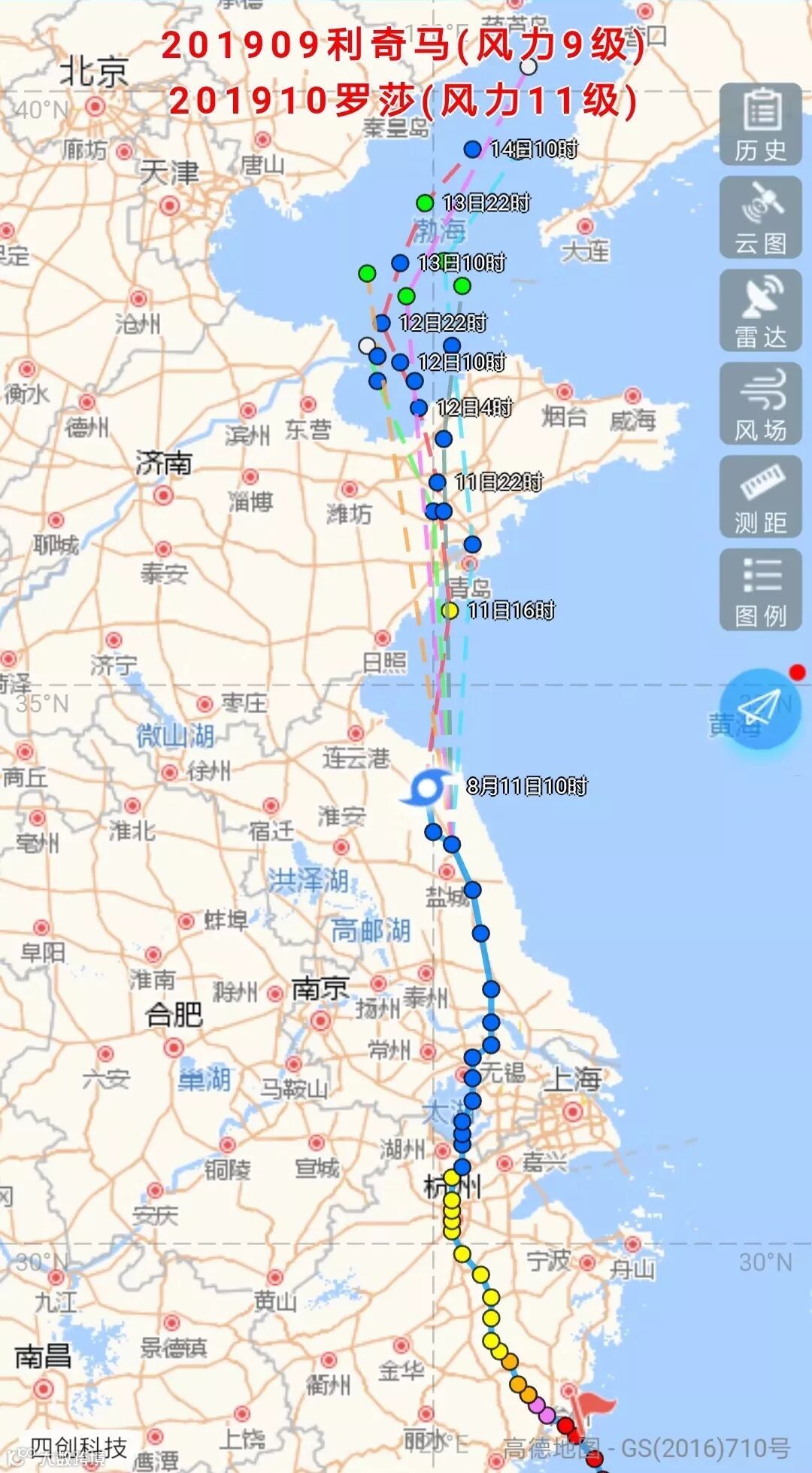Tap the green forecast point at 13日22时

425,202
